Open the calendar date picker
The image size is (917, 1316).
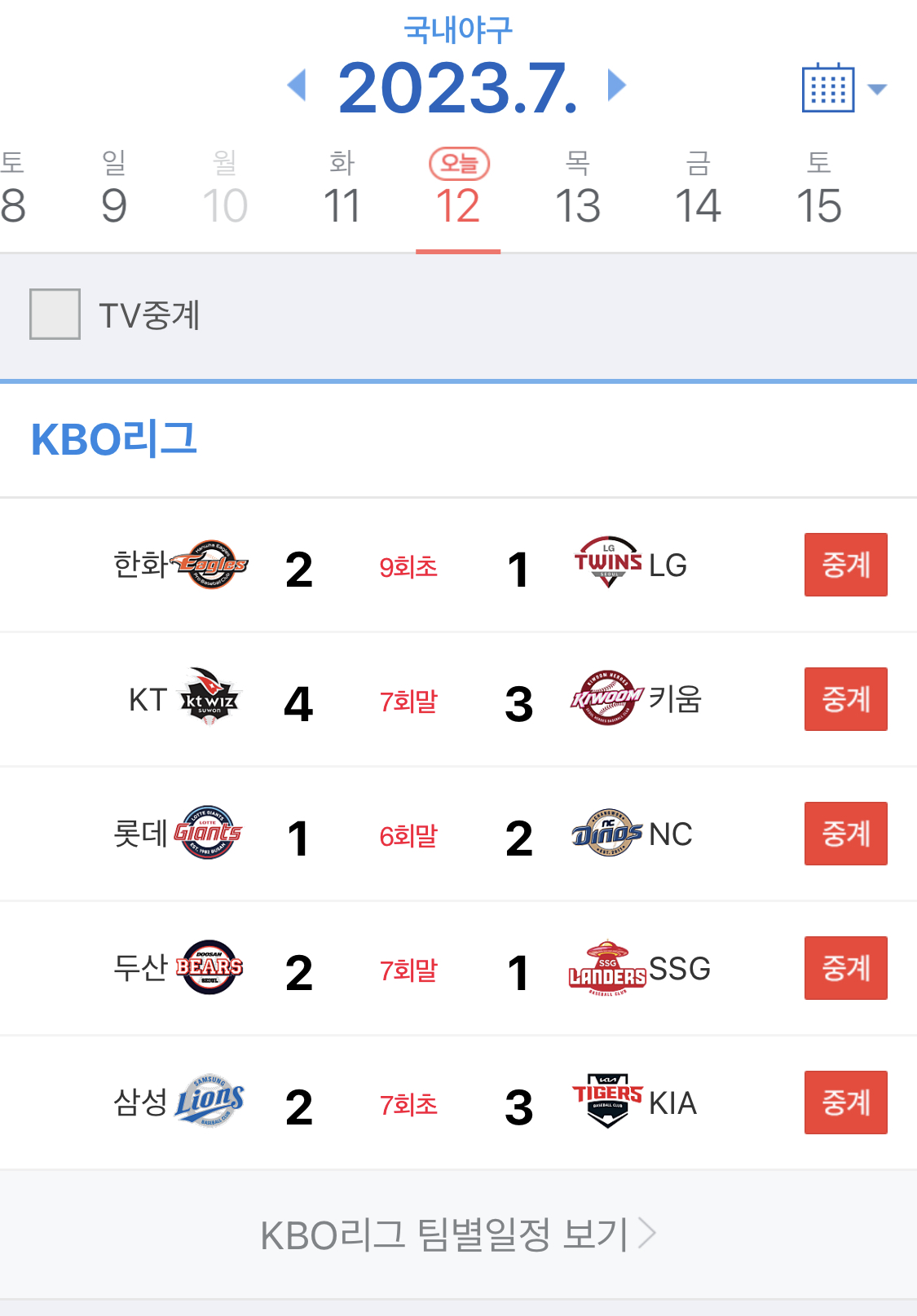(842, 87)
